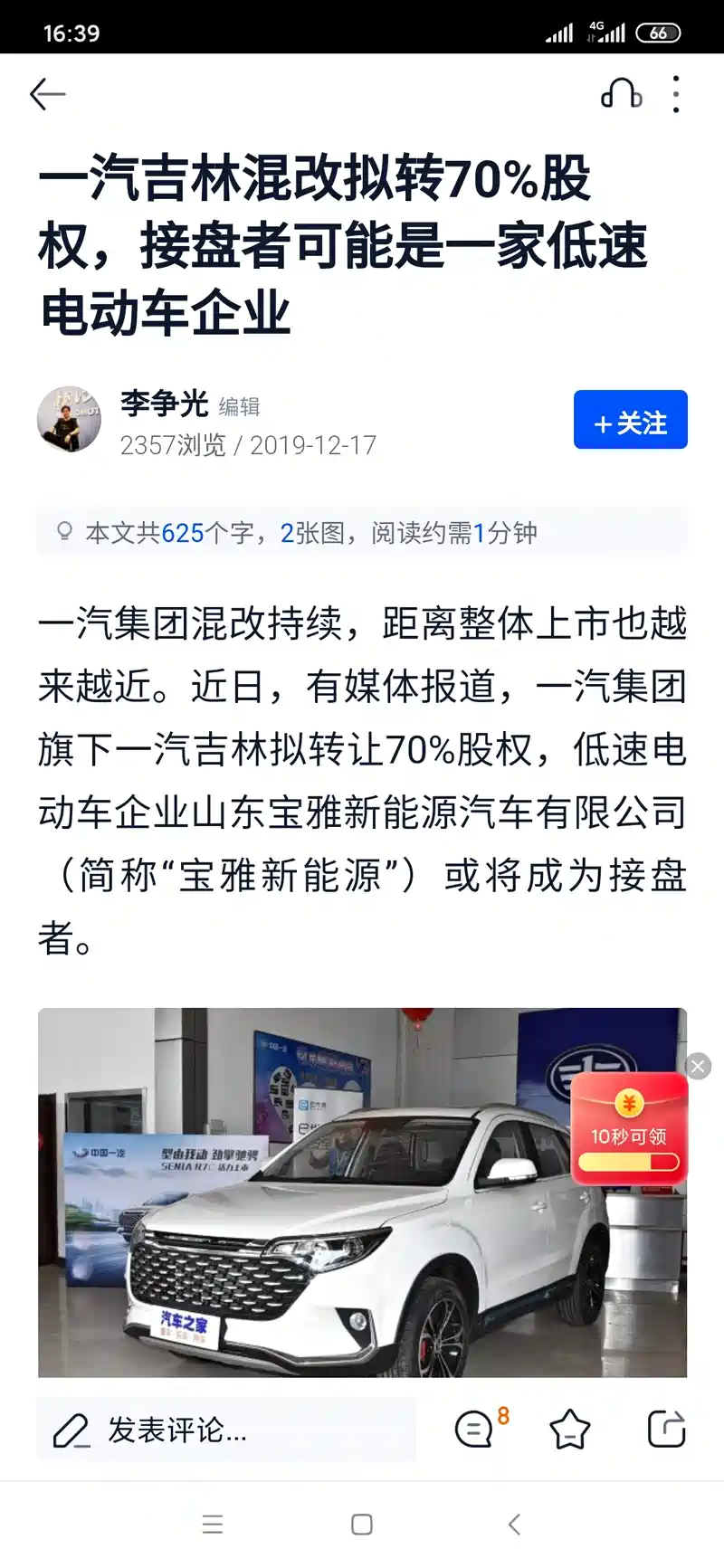This screenshot has width=724, height=1568.
Task: Listen to the article with headphone icon
Action: (x=622, y=93)
